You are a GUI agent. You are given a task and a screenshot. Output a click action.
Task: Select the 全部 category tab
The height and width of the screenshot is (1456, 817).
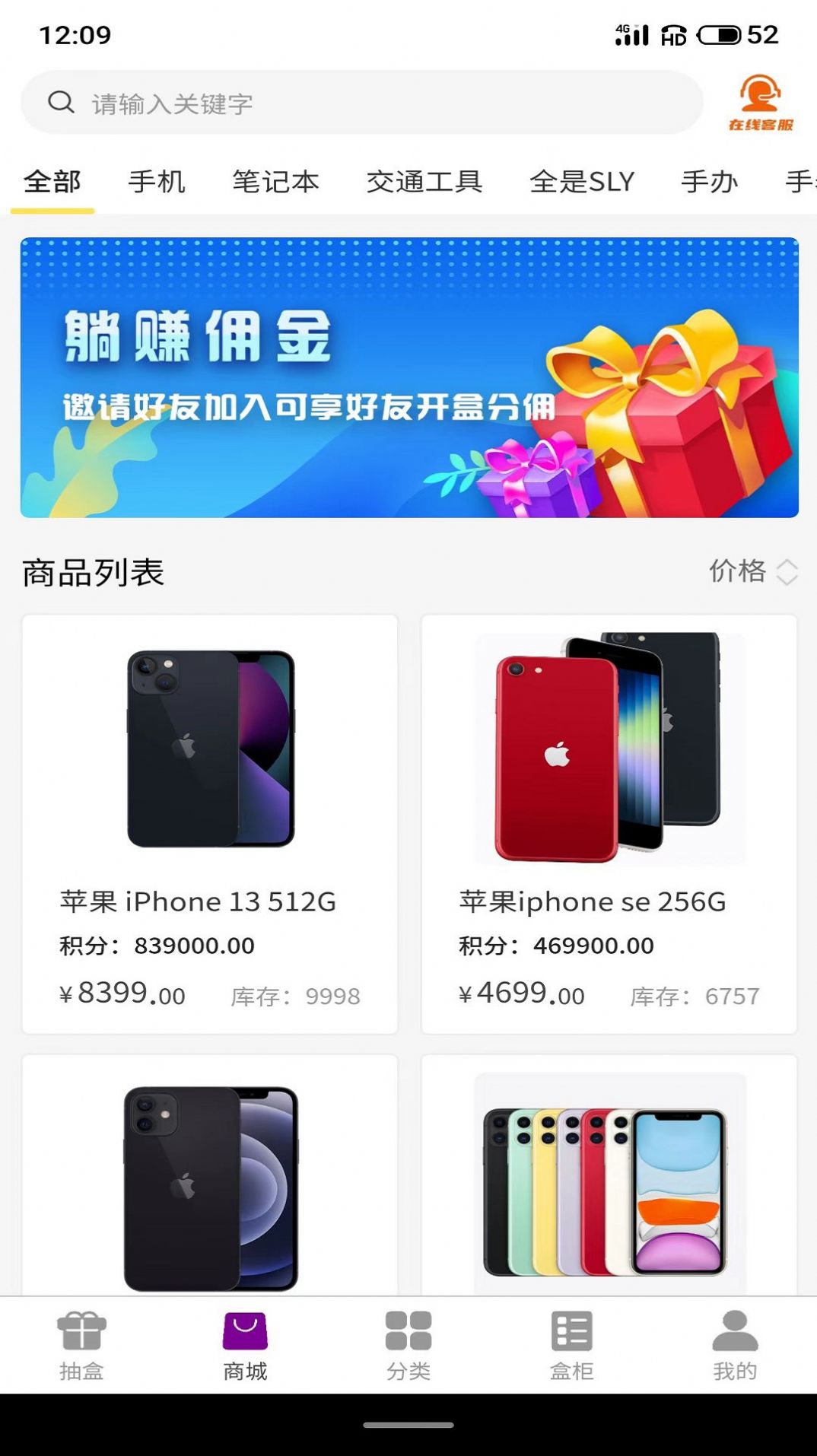[52, 182]
